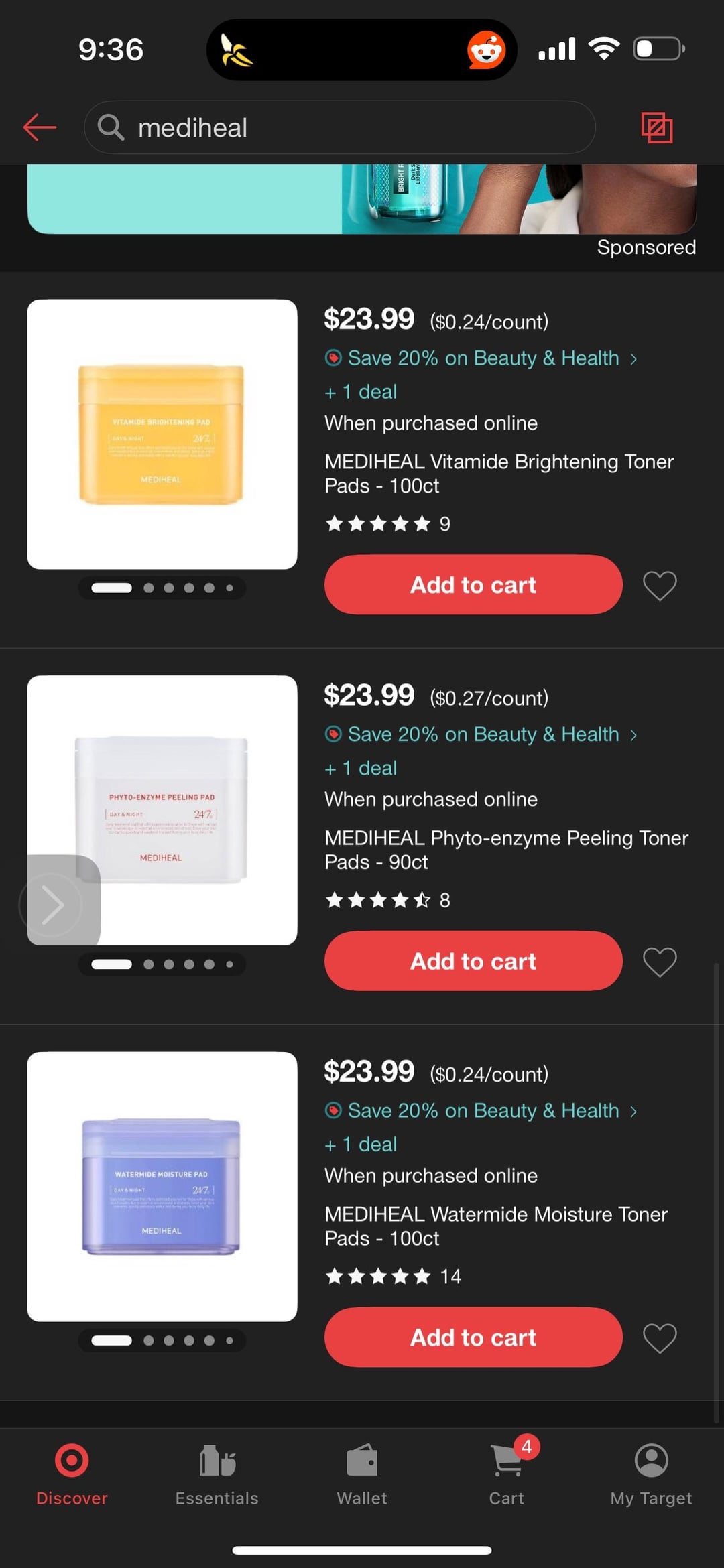
Task: Open Vitamide Brightening Toner Pads product image
Action: [162, 434]
